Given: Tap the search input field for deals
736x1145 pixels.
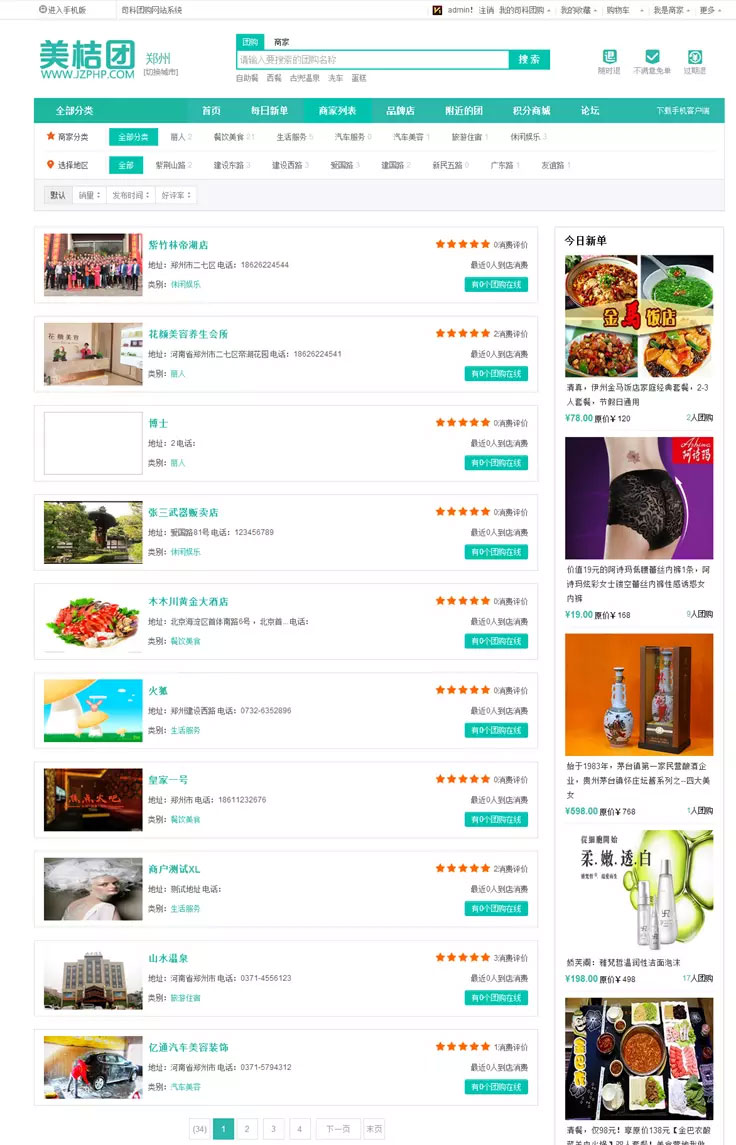Looking at the screenshot, I should 372,60.
